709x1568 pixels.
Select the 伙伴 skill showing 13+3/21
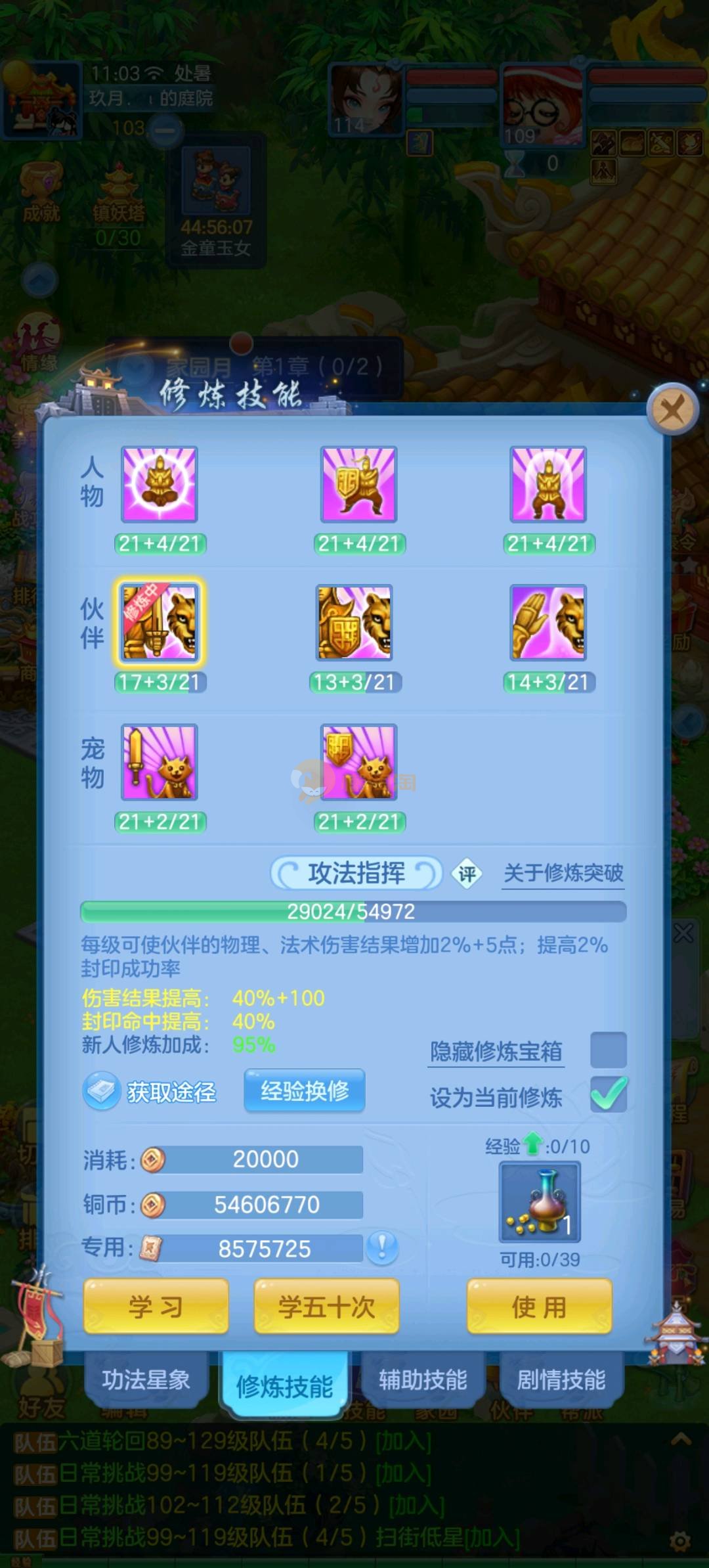point(355,623)
